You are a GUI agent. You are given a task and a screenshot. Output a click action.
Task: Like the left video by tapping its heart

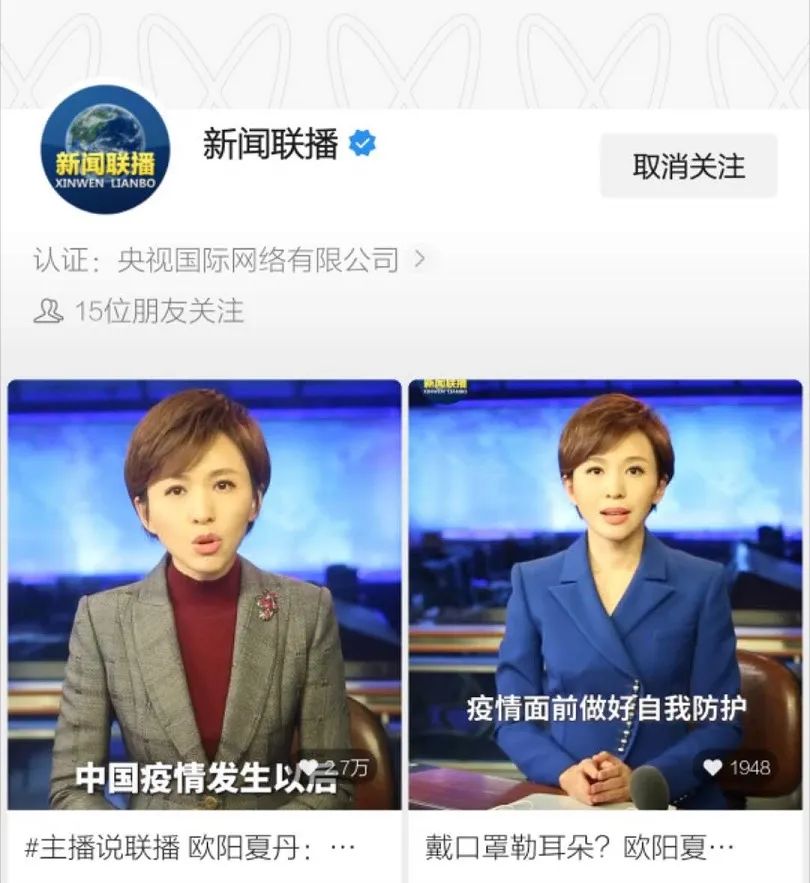312,765
